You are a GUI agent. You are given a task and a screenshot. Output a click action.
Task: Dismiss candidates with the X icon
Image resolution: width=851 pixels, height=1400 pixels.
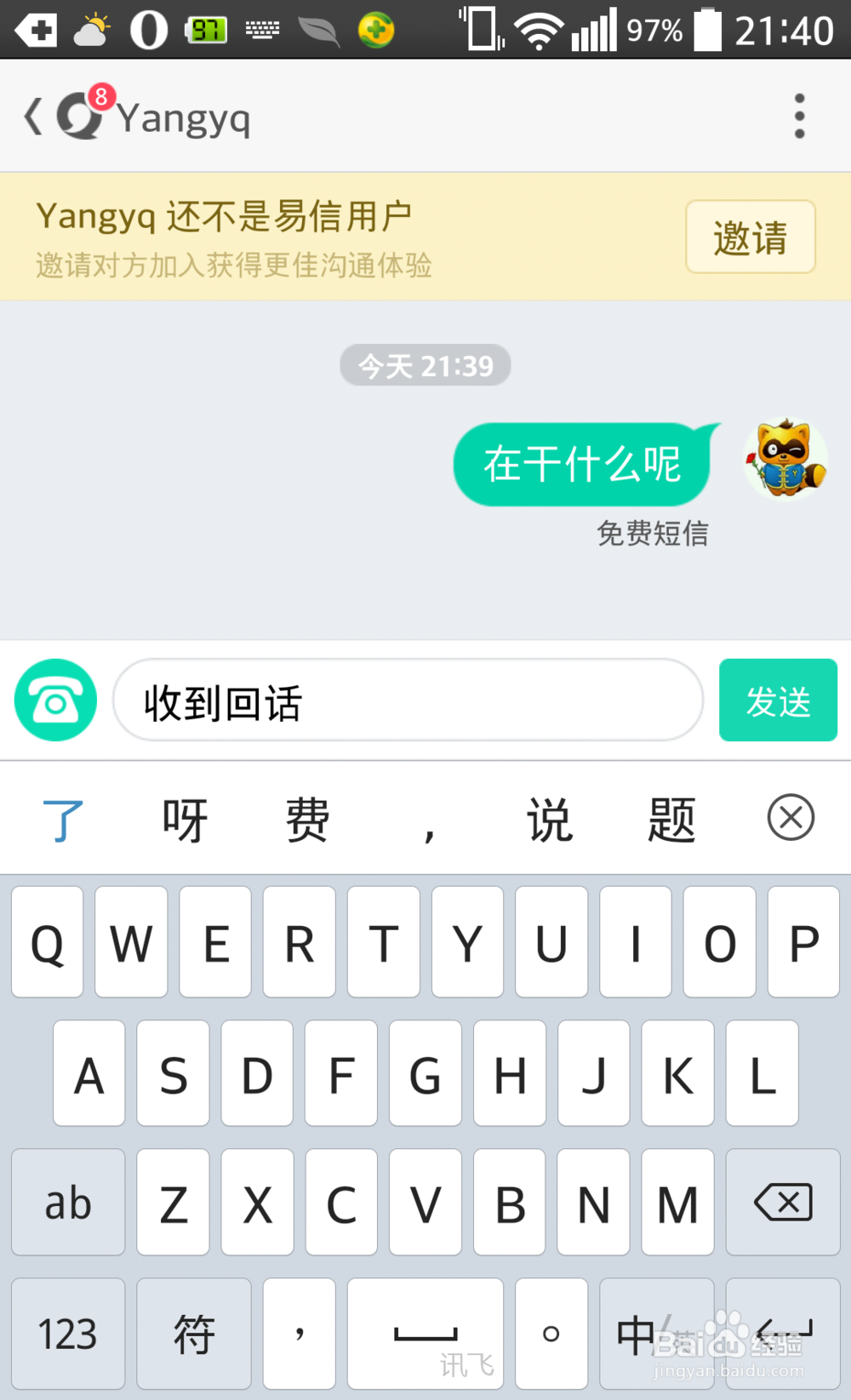point(791,818)
